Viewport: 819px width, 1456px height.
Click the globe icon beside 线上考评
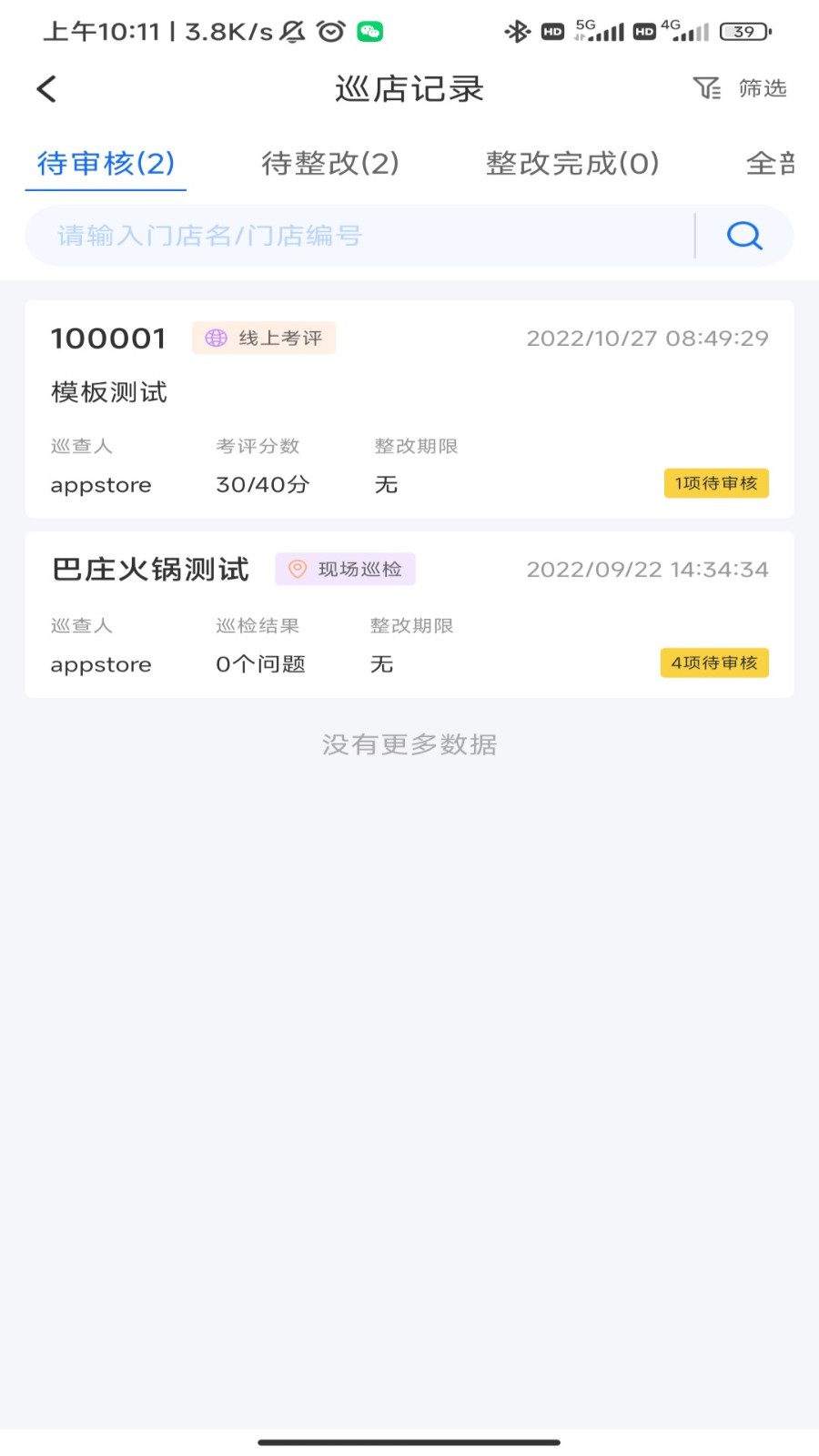[216, 338]
